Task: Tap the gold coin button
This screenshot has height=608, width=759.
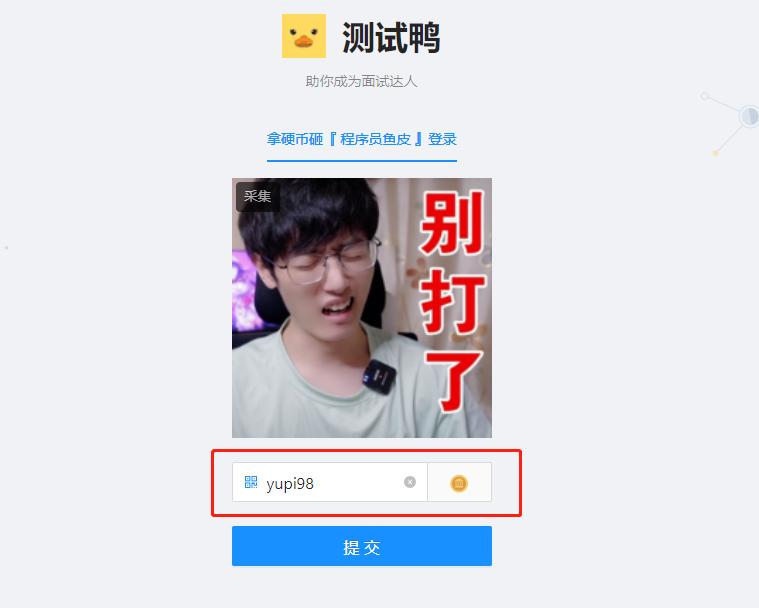Action: [x=459, y=483]
